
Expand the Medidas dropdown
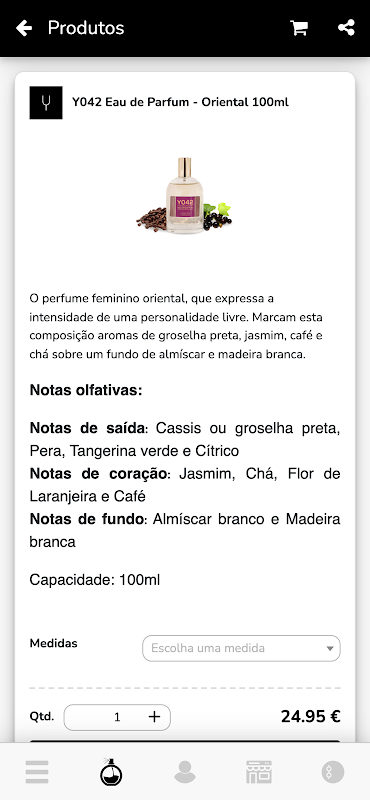click(x=241, y=648)
